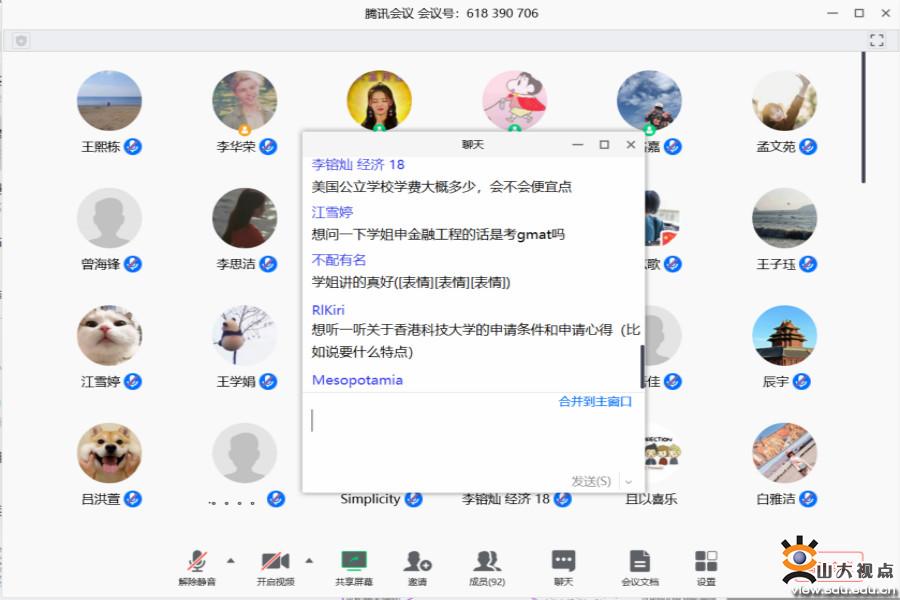Screen dimensions: 900x600
Task: Close the 聊天 chat window
Action: pyautogui.click(x=631, y=145)
